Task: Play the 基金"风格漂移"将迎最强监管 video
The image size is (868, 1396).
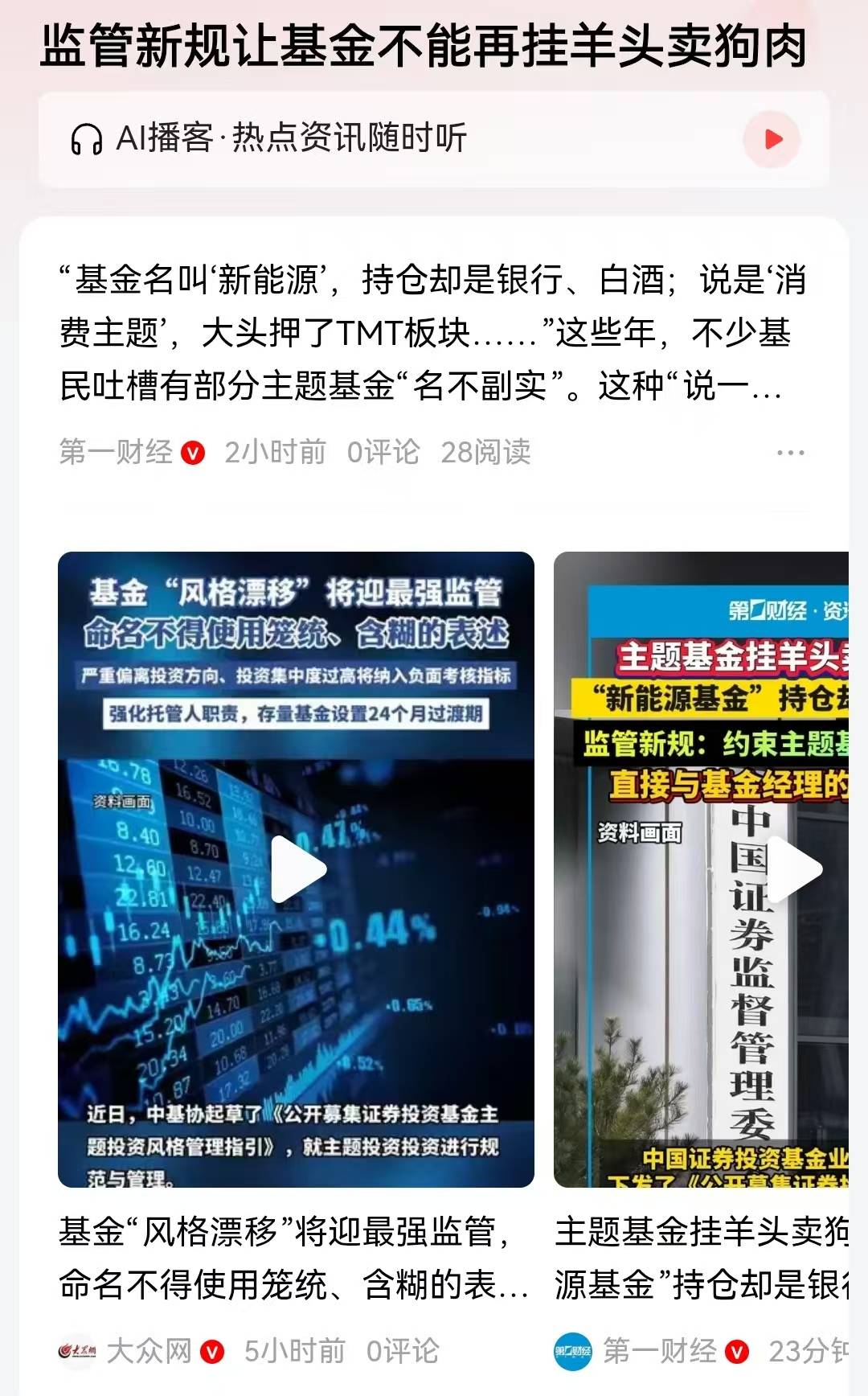Action: coord(297,870)
